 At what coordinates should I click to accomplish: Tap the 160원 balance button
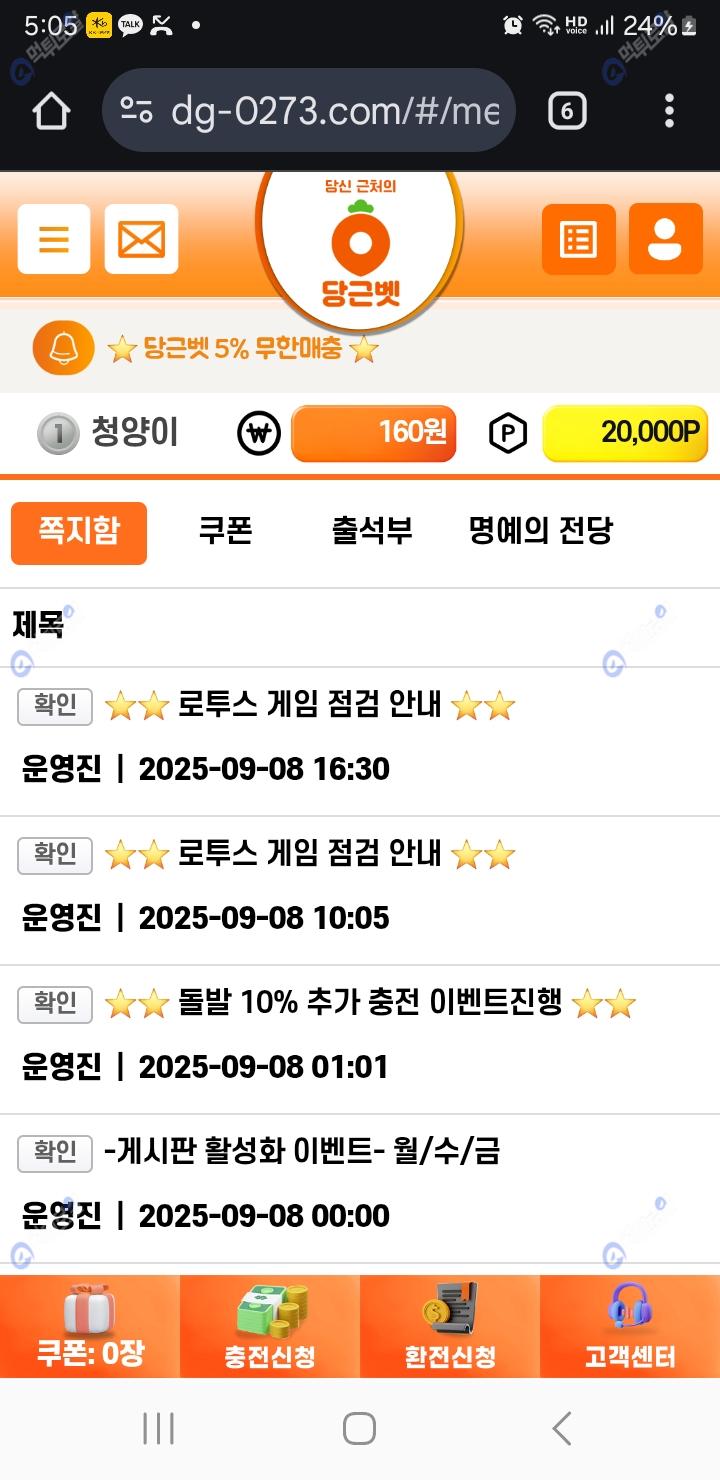click(373, 433)
